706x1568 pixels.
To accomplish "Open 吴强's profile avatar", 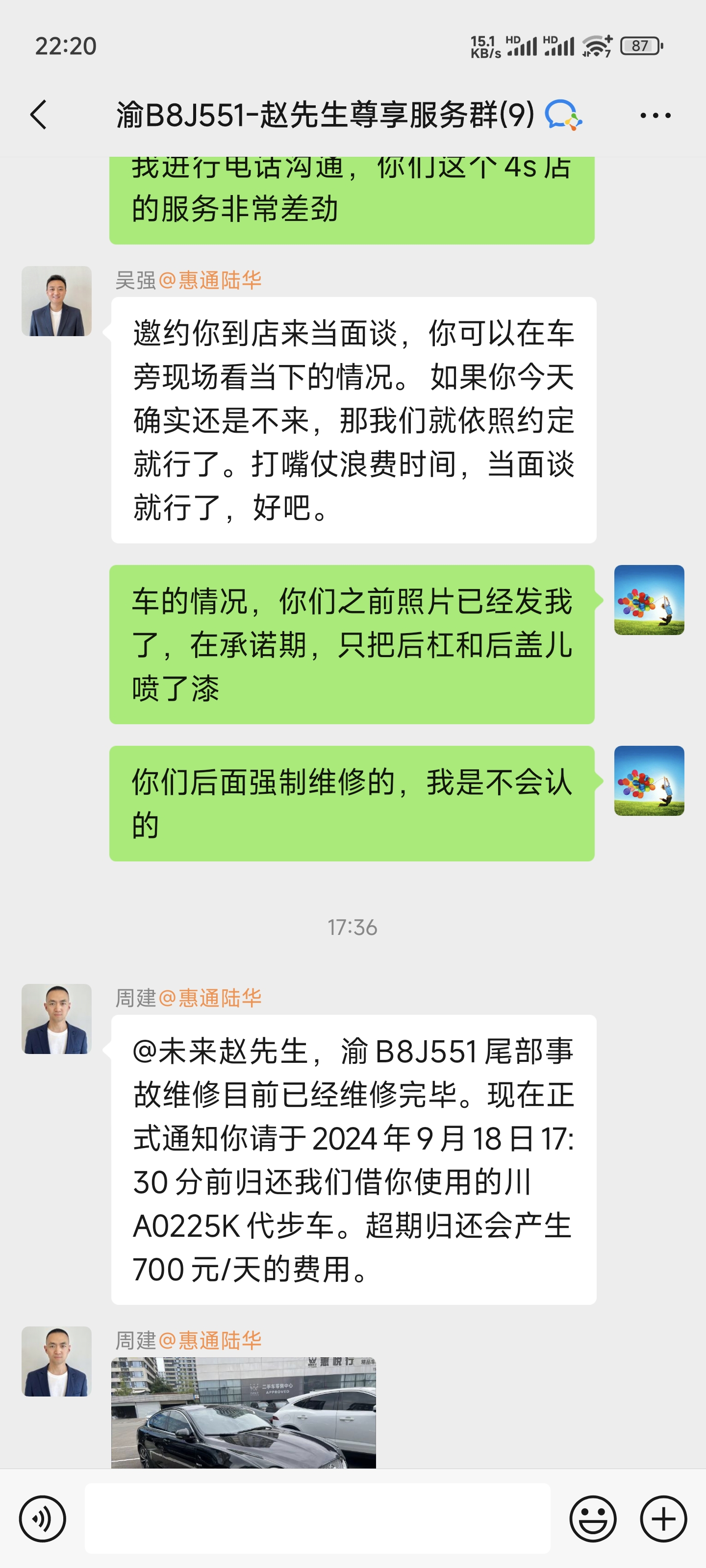I will 57,301.
